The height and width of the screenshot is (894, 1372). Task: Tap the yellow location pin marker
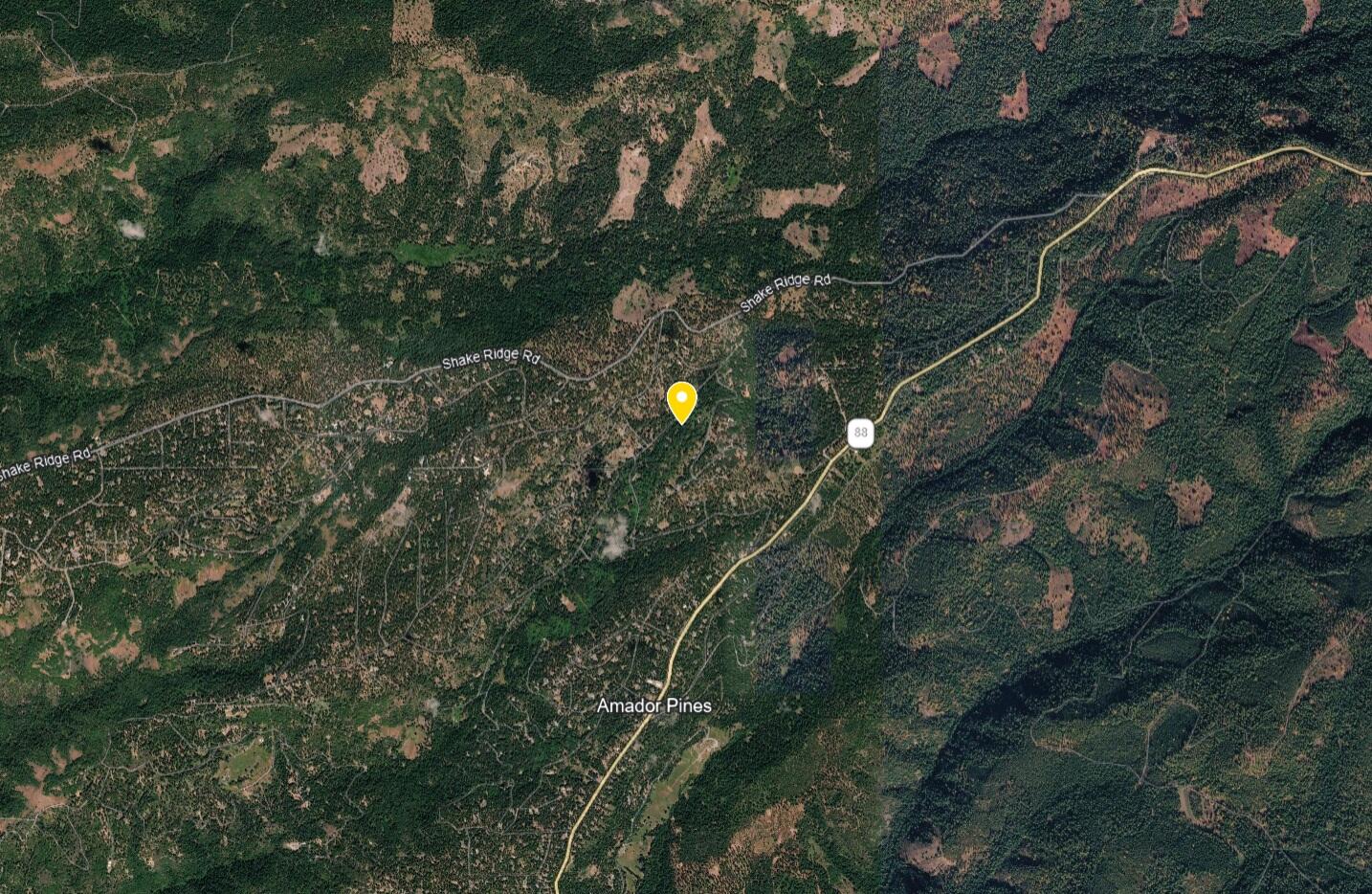click(680, 400)
